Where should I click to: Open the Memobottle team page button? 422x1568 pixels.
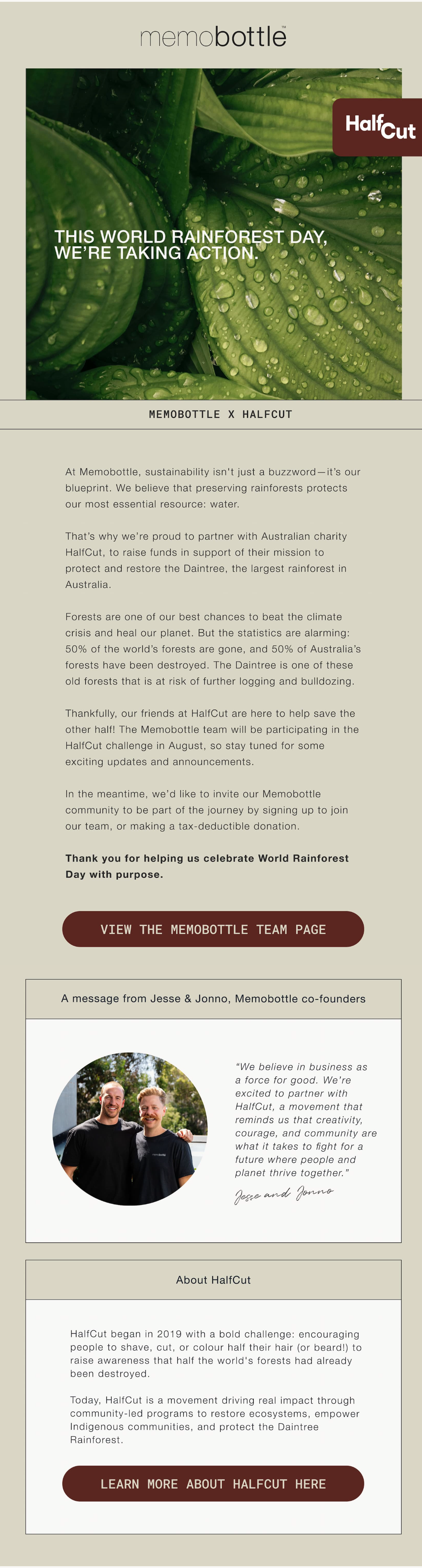tap(213, 929)
